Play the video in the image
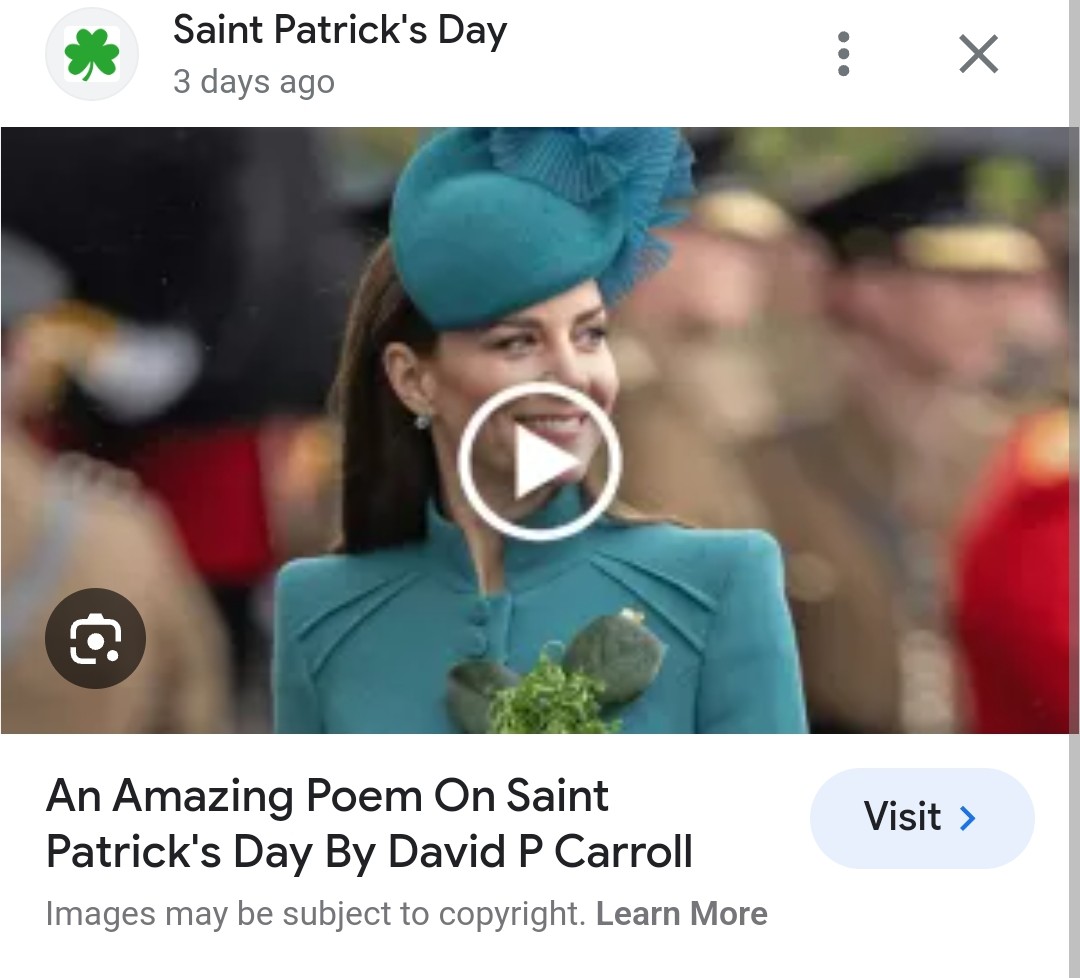This screenshot has width=1080, height=978. (x=539, y=461)
